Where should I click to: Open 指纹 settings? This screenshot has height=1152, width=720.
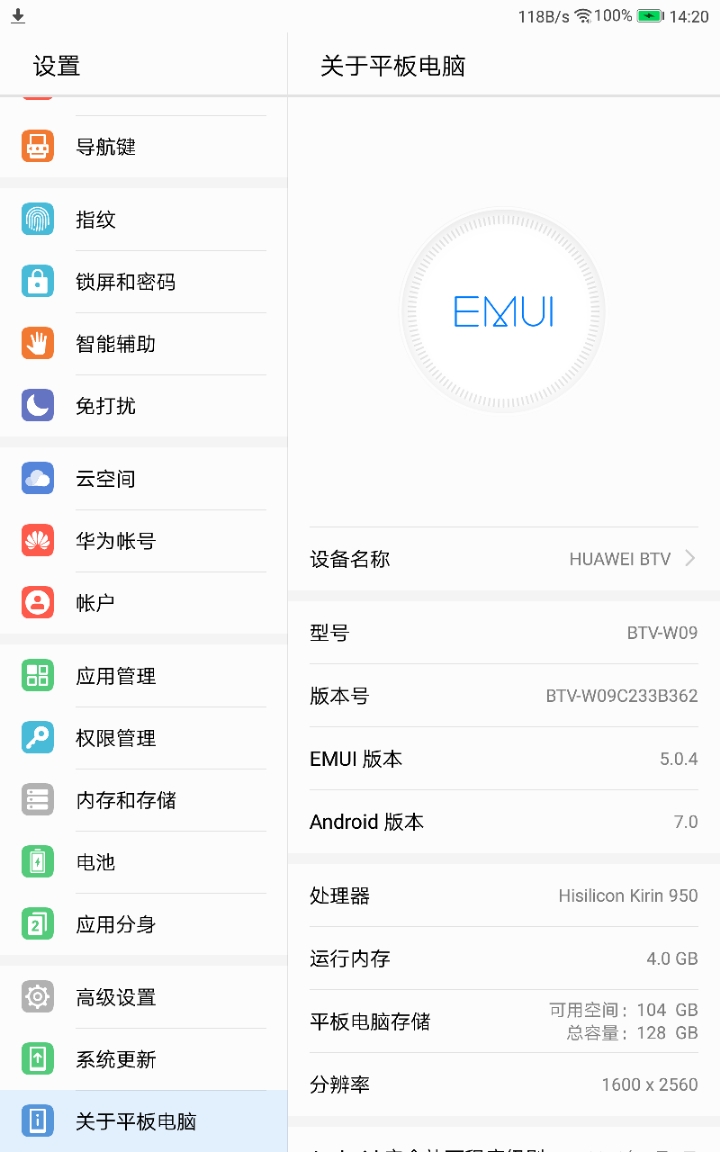tap(143, 220)
